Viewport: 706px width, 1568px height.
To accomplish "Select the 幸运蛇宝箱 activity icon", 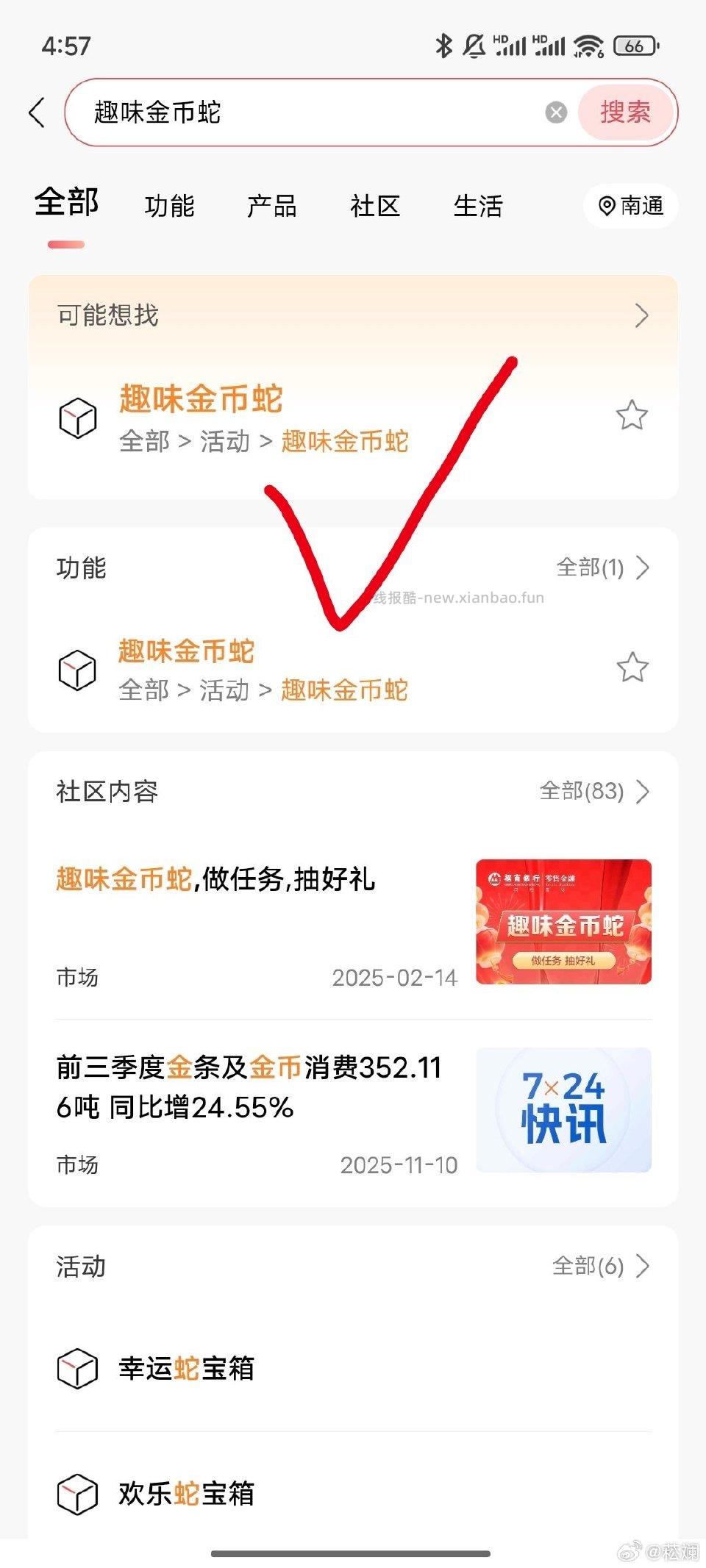I will coord(74,1369).
